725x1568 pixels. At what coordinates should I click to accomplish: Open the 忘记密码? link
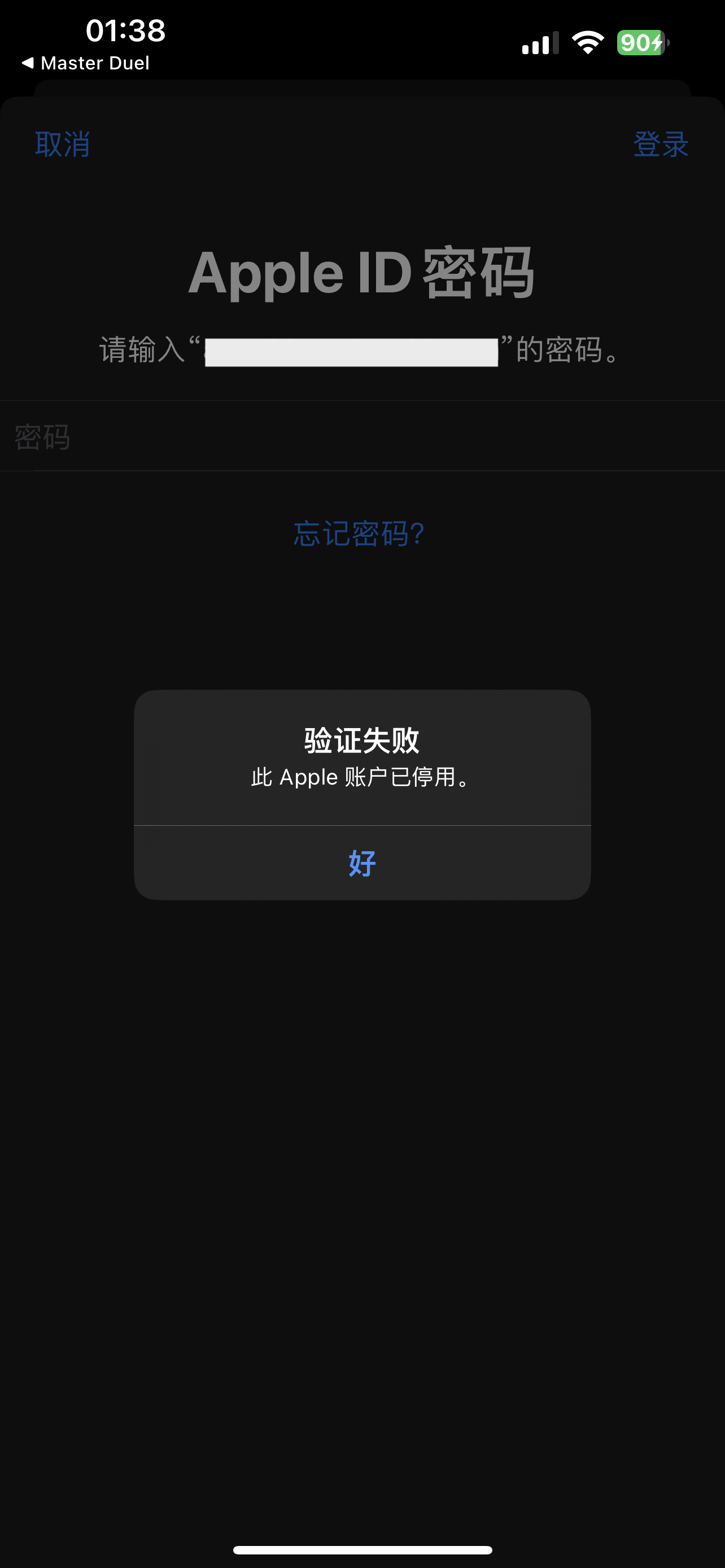[x=359, y=534]
